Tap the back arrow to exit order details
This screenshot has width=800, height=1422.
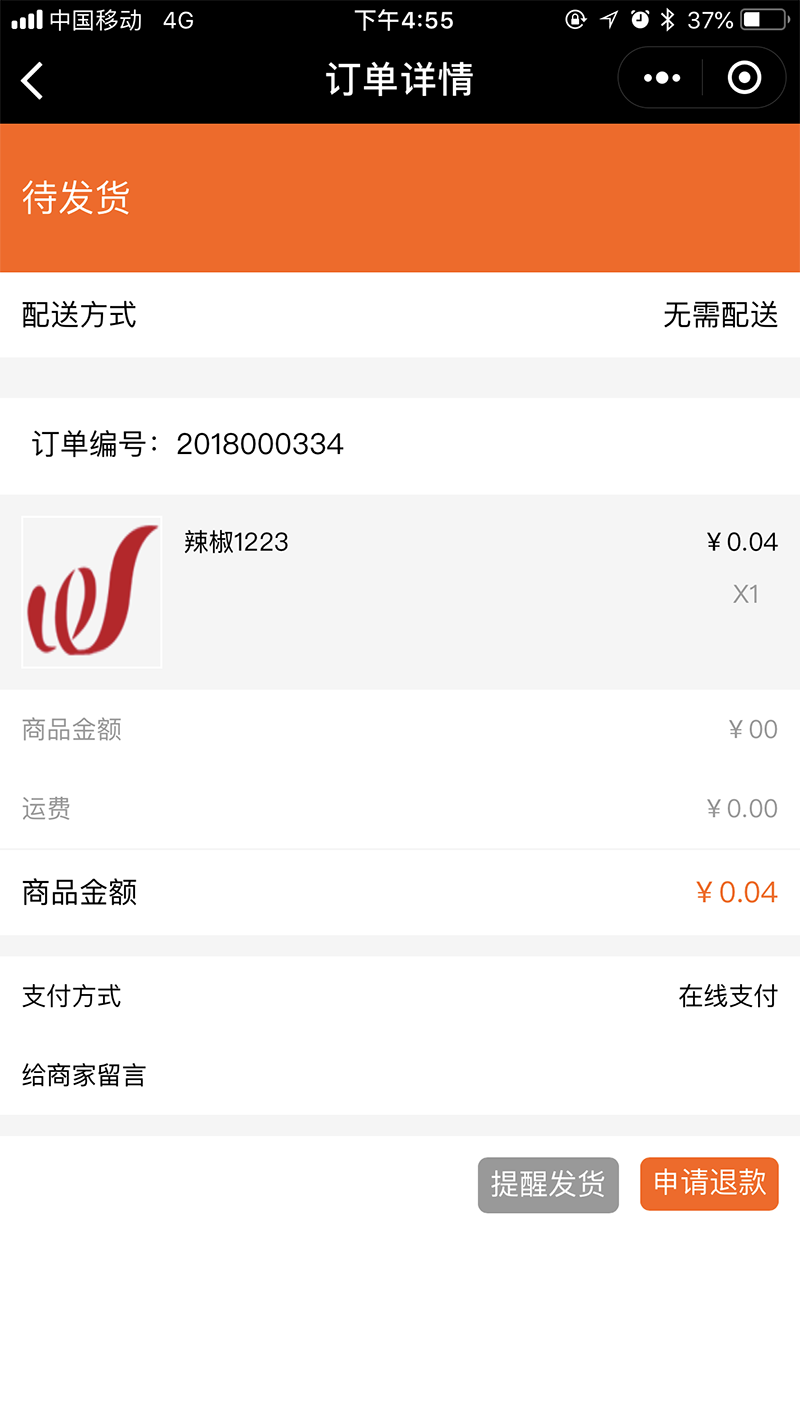(32, 78)
